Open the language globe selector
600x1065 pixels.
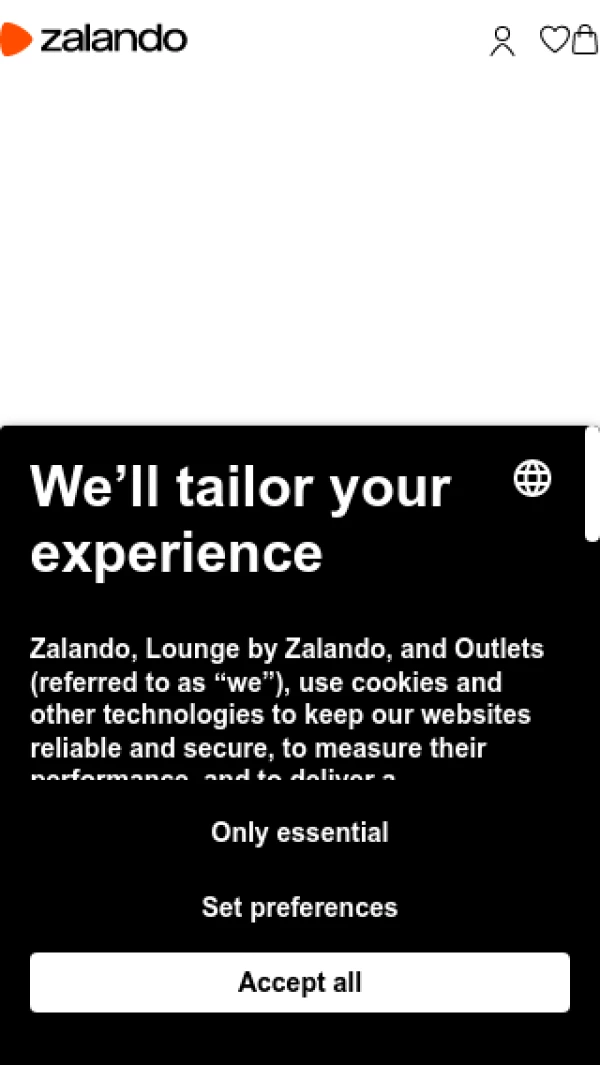tap(532, 478)
